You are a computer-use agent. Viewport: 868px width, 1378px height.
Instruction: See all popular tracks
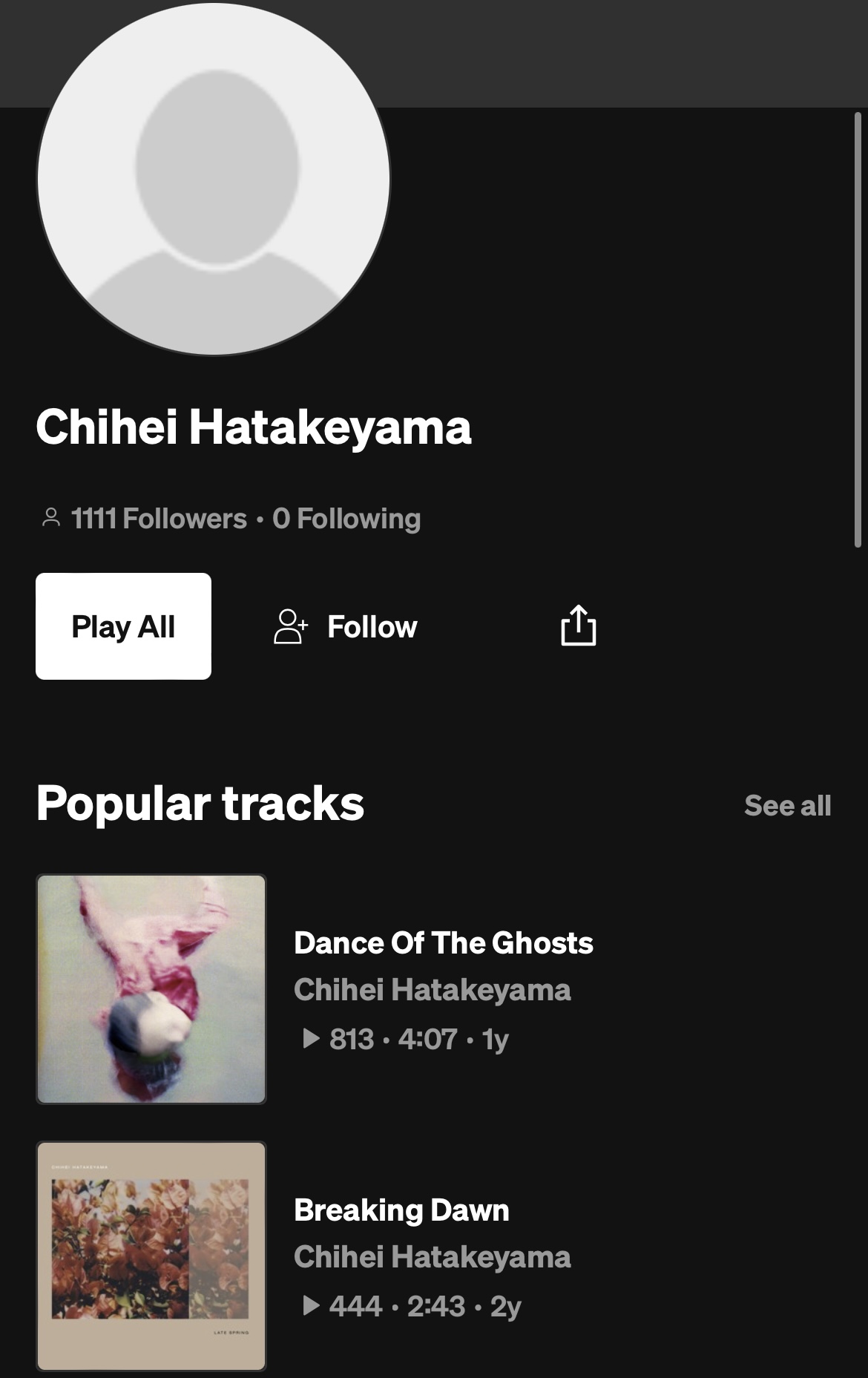[787, 806]
